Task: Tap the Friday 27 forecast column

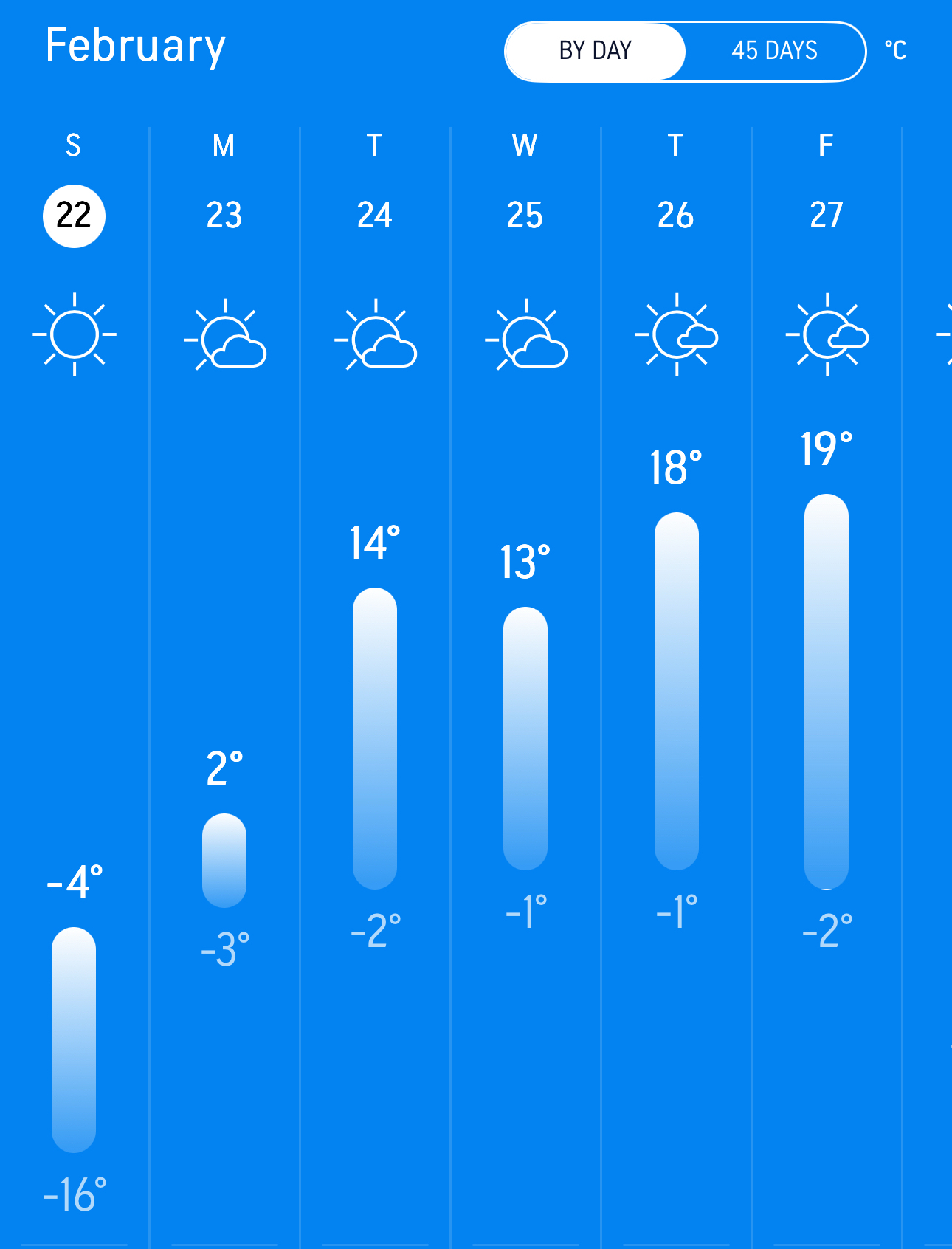Action: click(x=826, y=216)
